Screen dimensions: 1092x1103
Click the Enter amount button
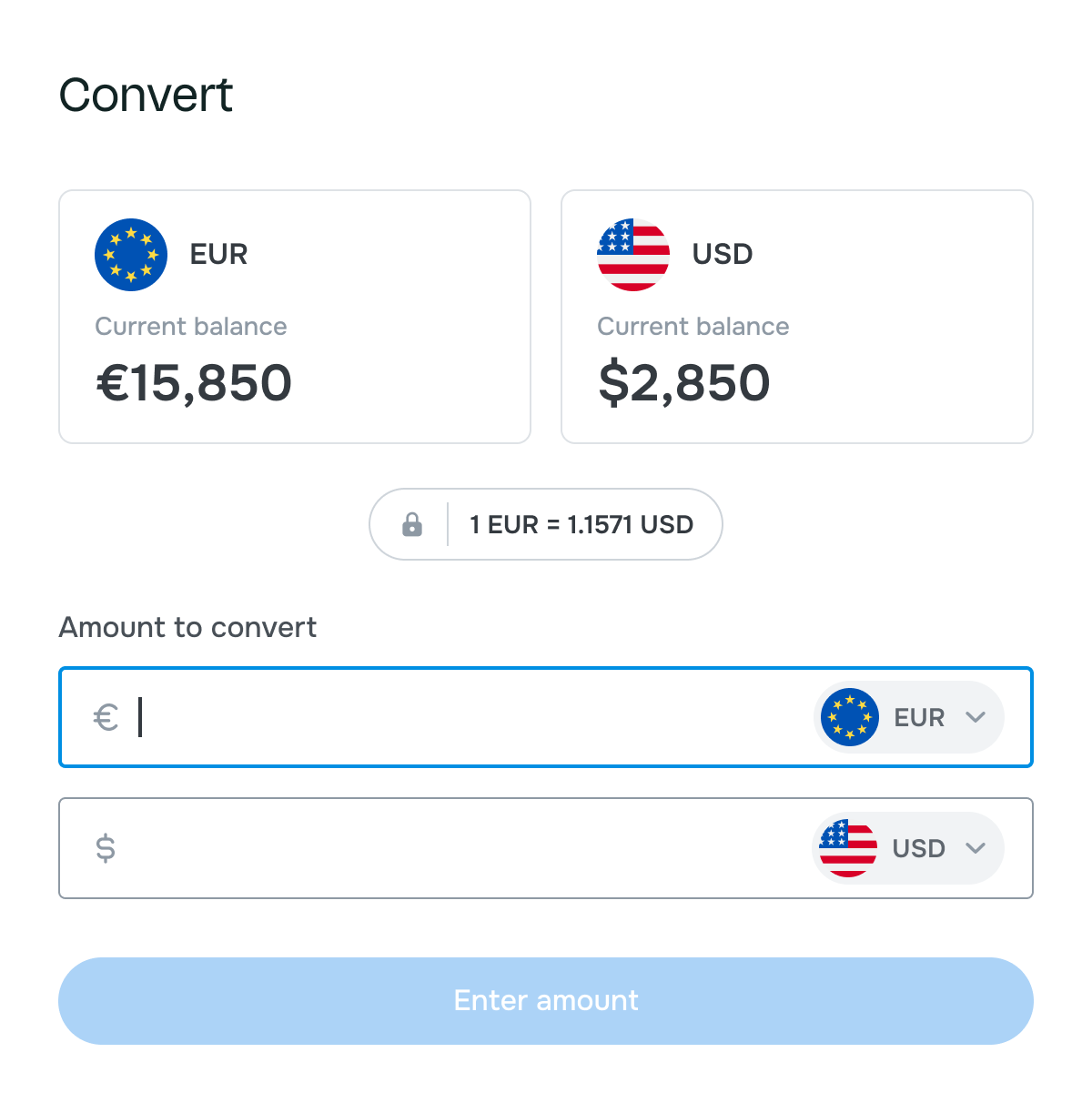546,1001
